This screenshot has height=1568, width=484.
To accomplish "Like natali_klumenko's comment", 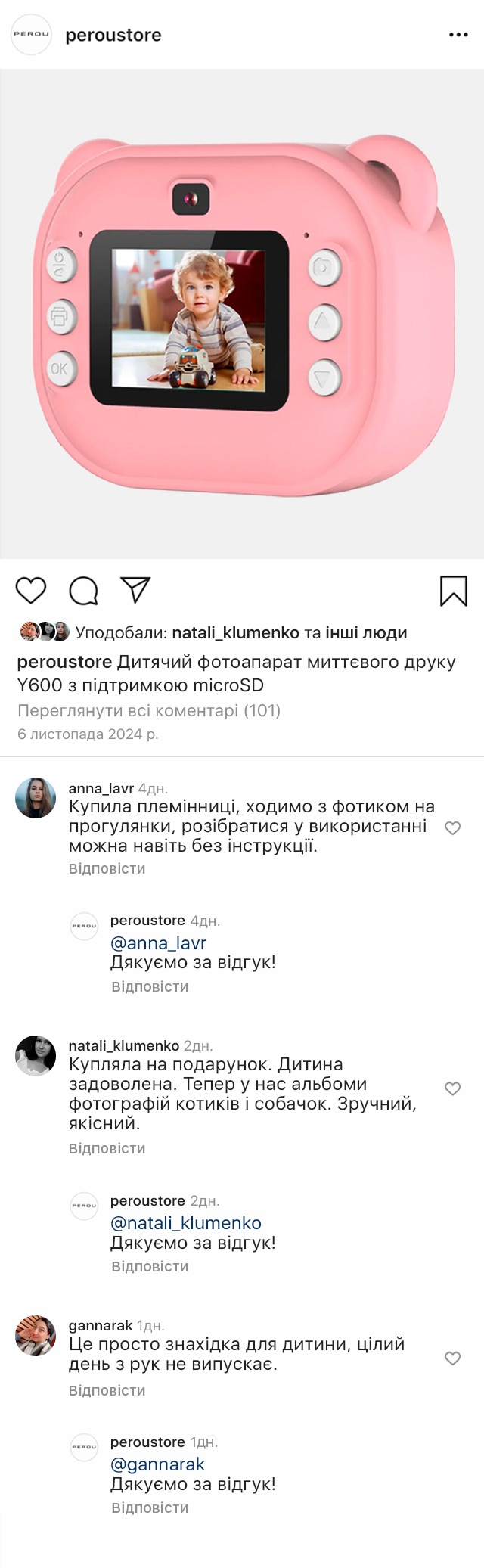I will pos(452,1088).
